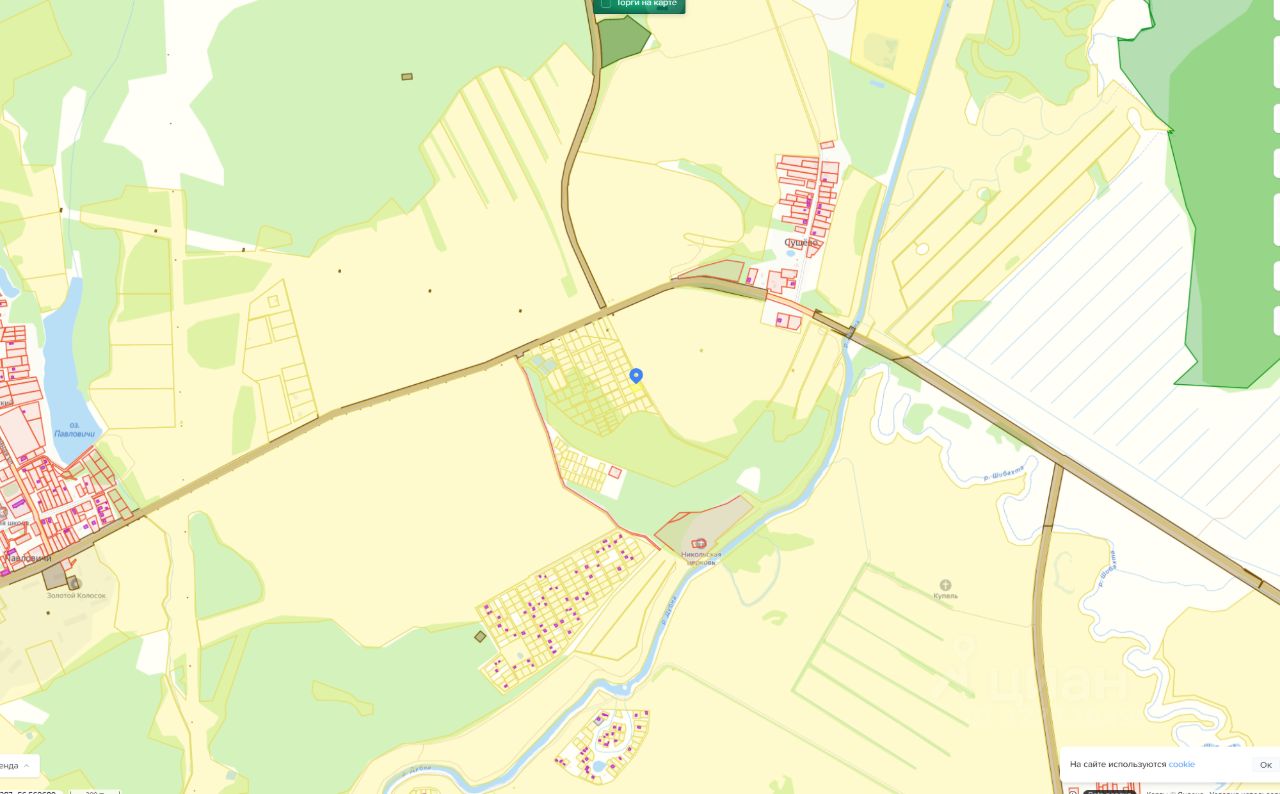Image resolution: width=1280 pixels, height=794 pixels.
Task: Open the cookie policy link
Action: [1181, 764]
